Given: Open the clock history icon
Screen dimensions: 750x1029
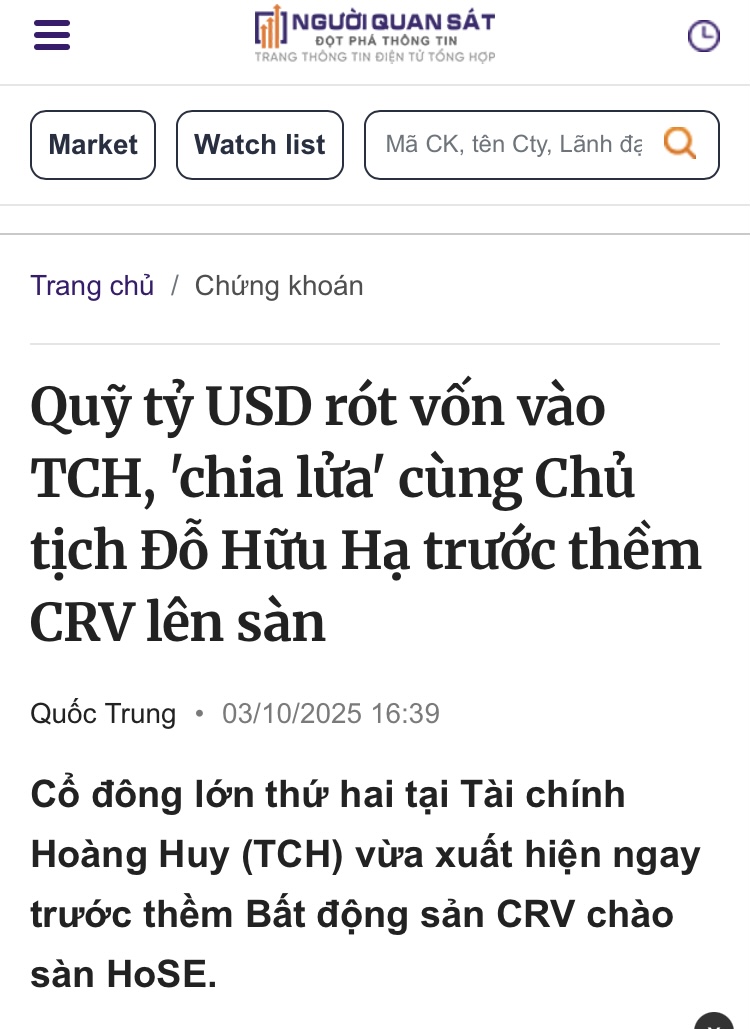Looking at the screenshot, I should coord(704,36).
